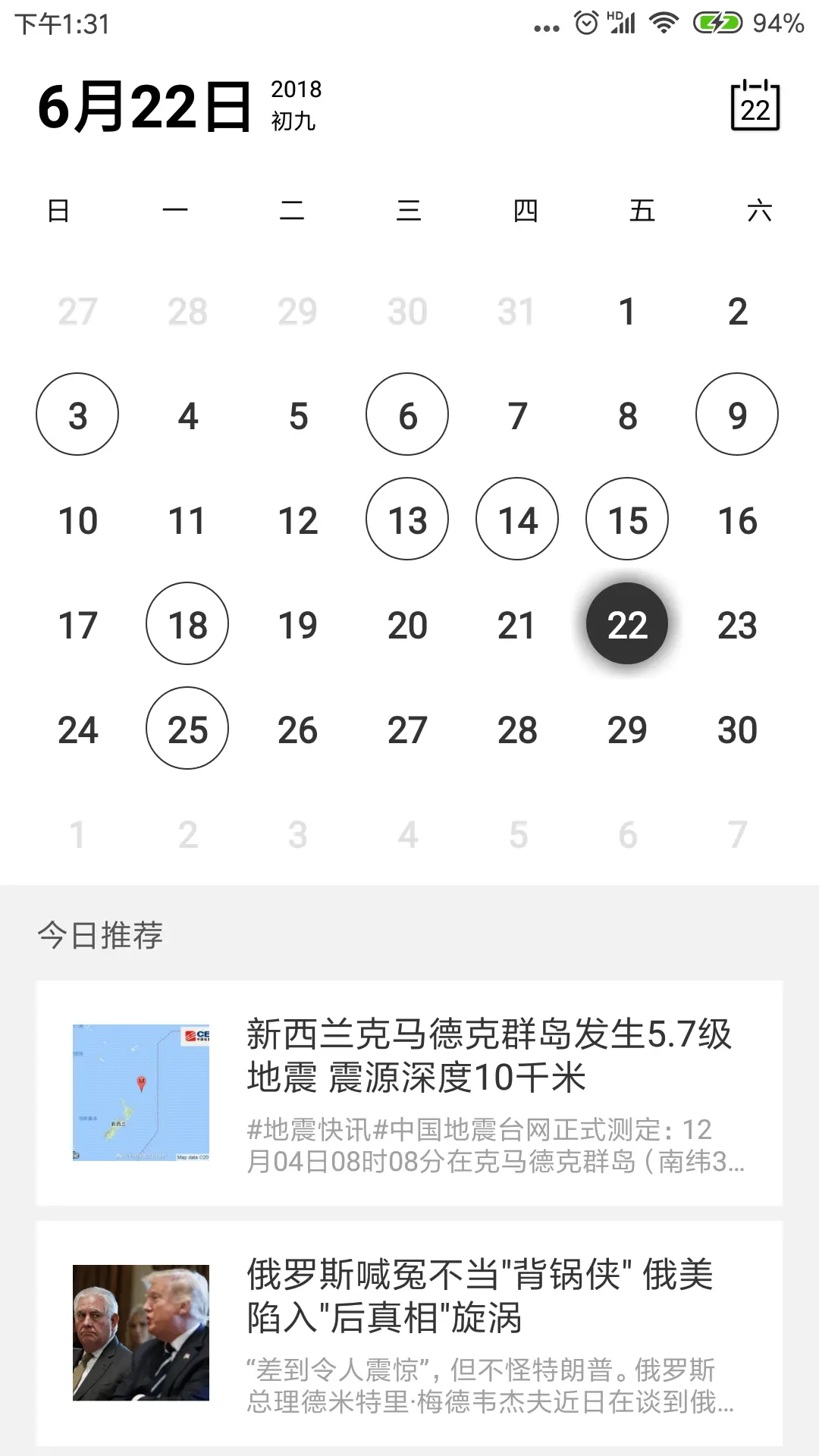Select June 3 on the calendar
This screenshot has width=819, height=1456.
point(77,415)
